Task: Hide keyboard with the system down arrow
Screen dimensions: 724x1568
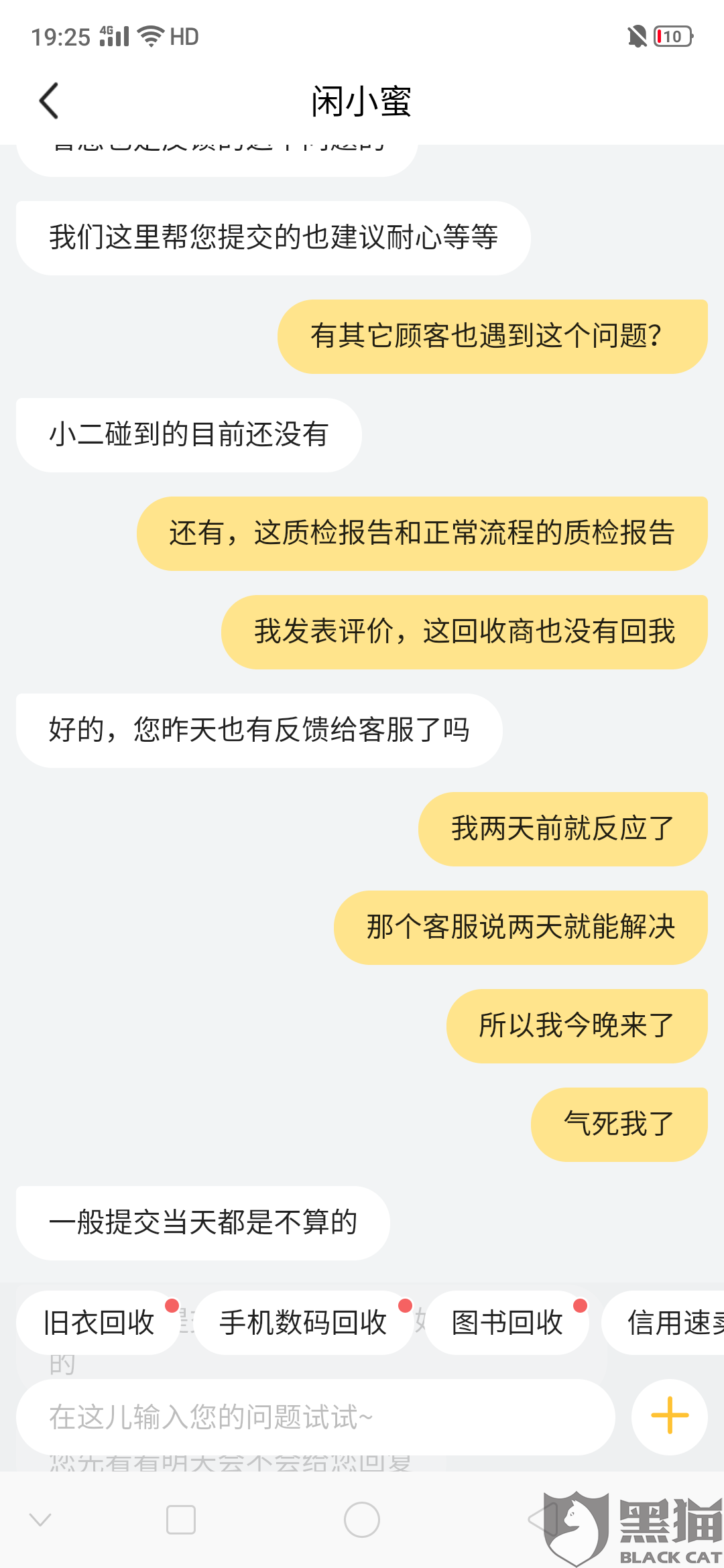Action: click(x=40, y=1520)
